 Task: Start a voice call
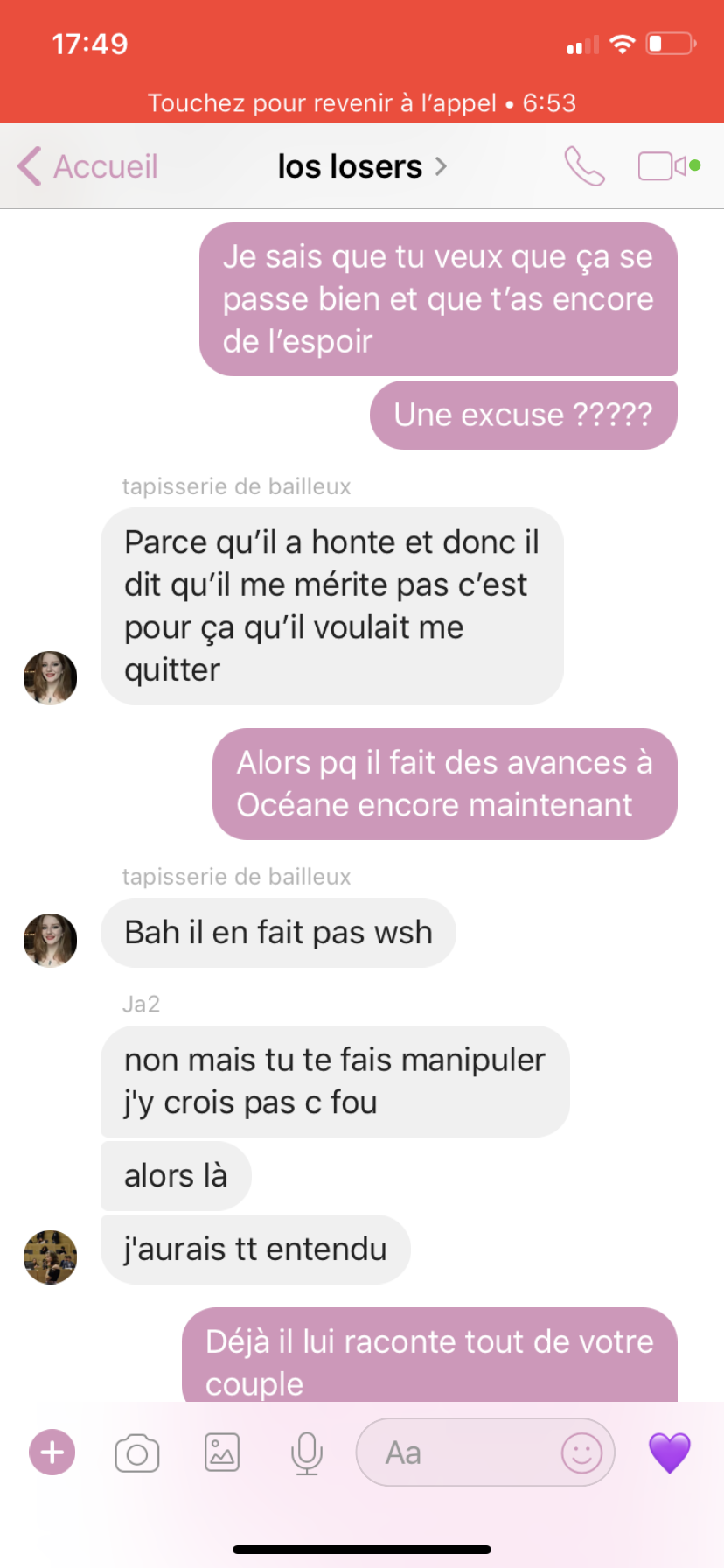[x=584, y=166]
